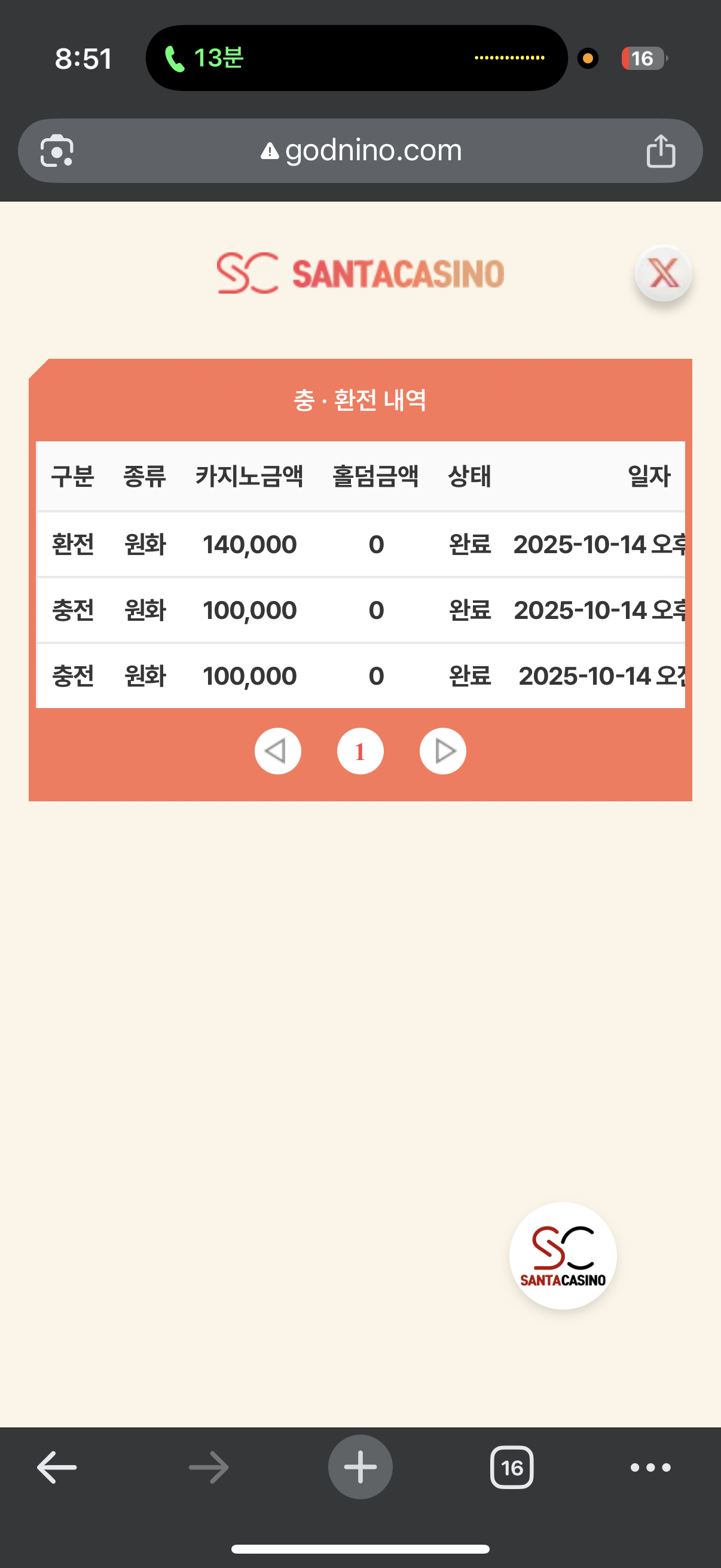This screenshot has height=1568, width=721.
Task: Open the floating Santa Casino button
Action: (x=563, y=1255)
